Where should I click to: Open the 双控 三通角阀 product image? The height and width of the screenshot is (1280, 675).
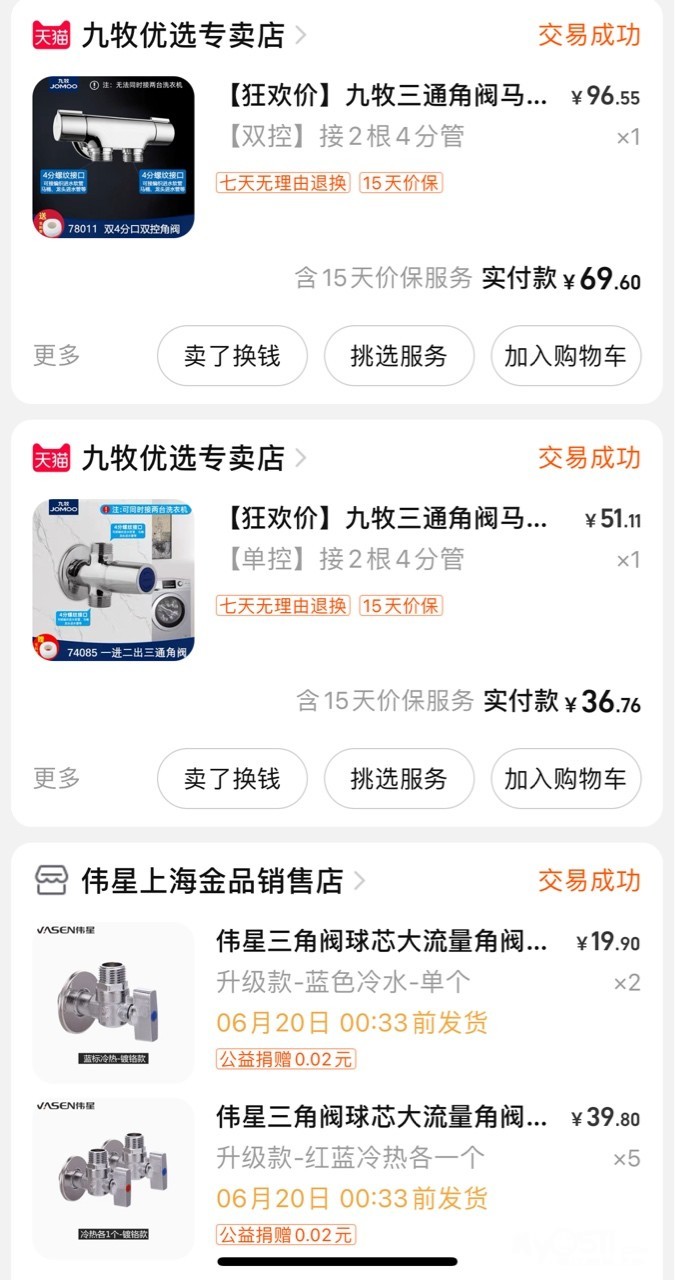113,158
